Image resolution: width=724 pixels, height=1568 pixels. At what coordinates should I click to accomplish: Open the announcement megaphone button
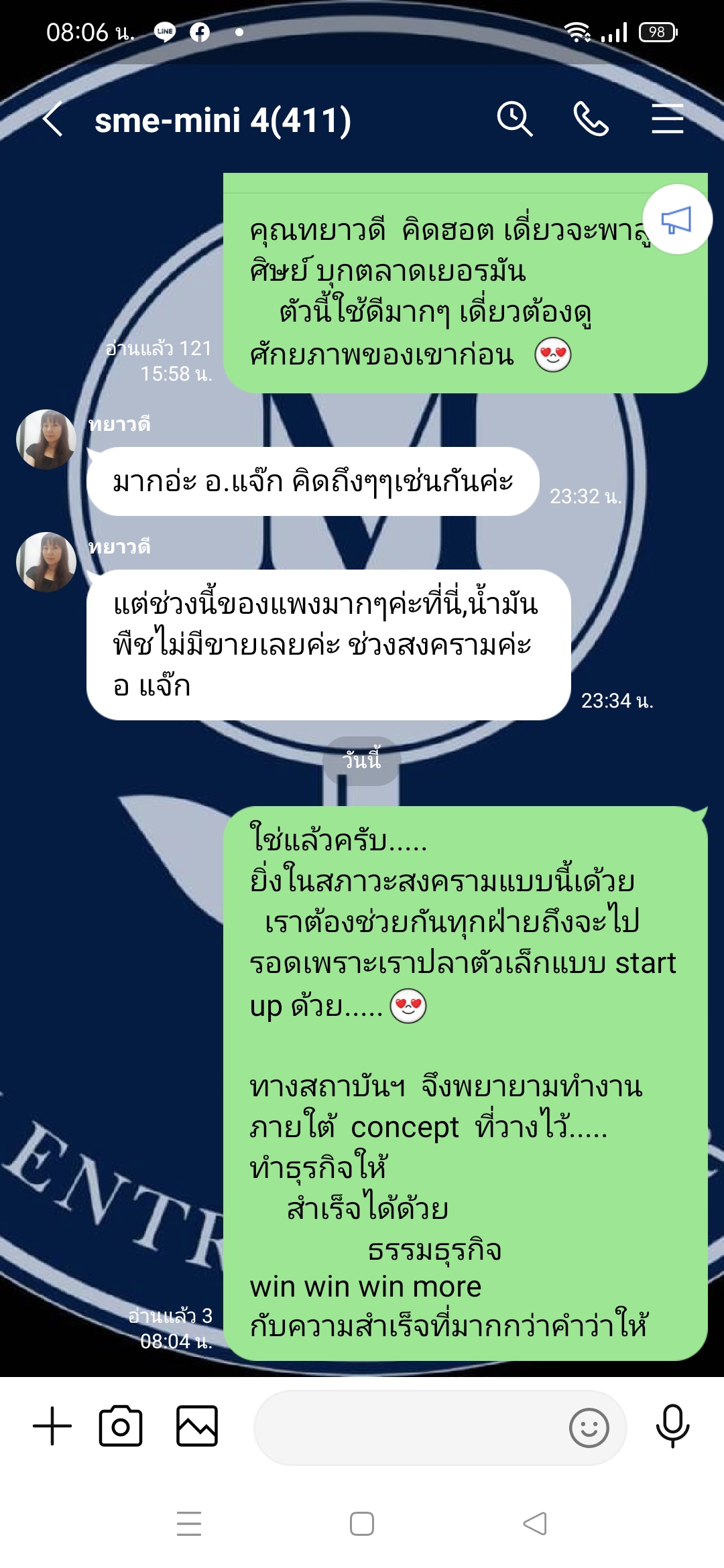click(x=676, y=220)
